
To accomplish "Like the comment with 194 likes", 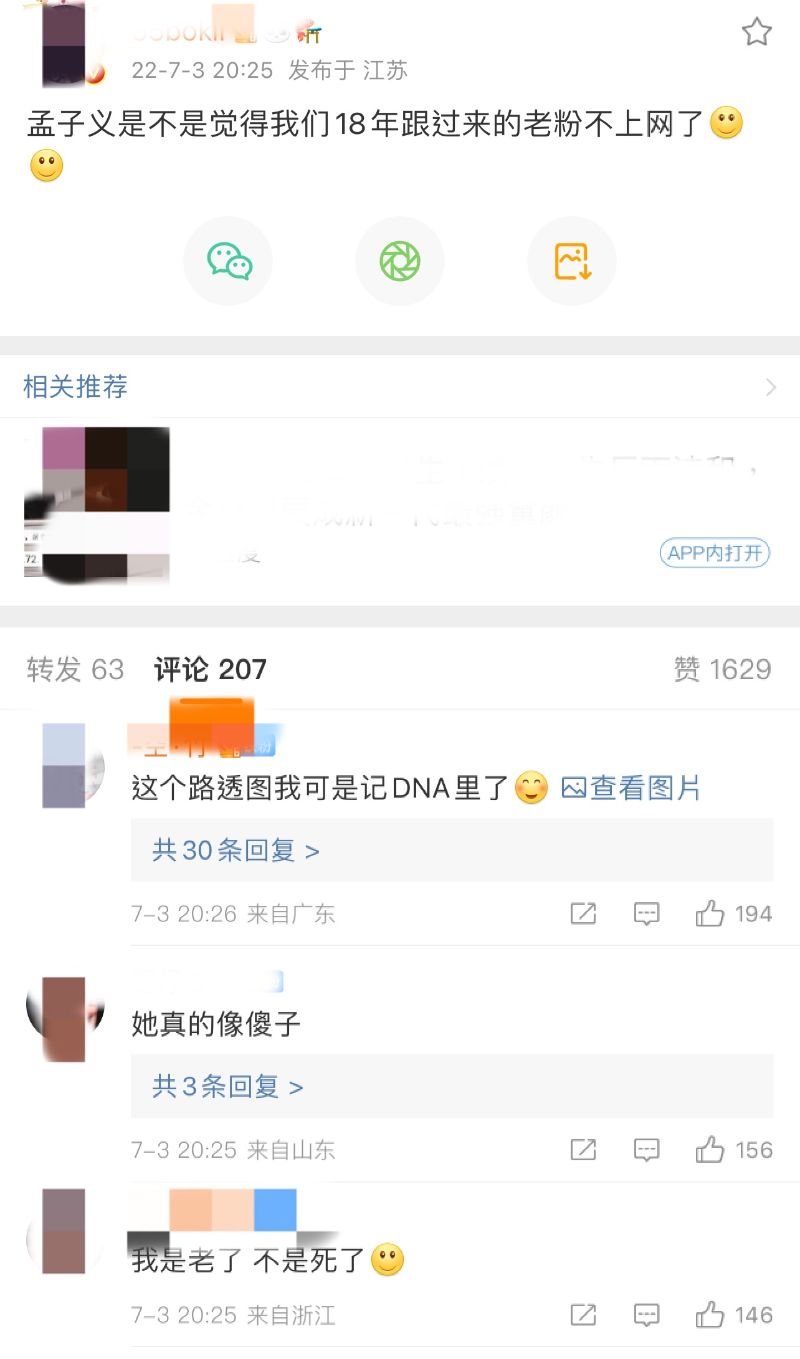I will pos(734,913).
